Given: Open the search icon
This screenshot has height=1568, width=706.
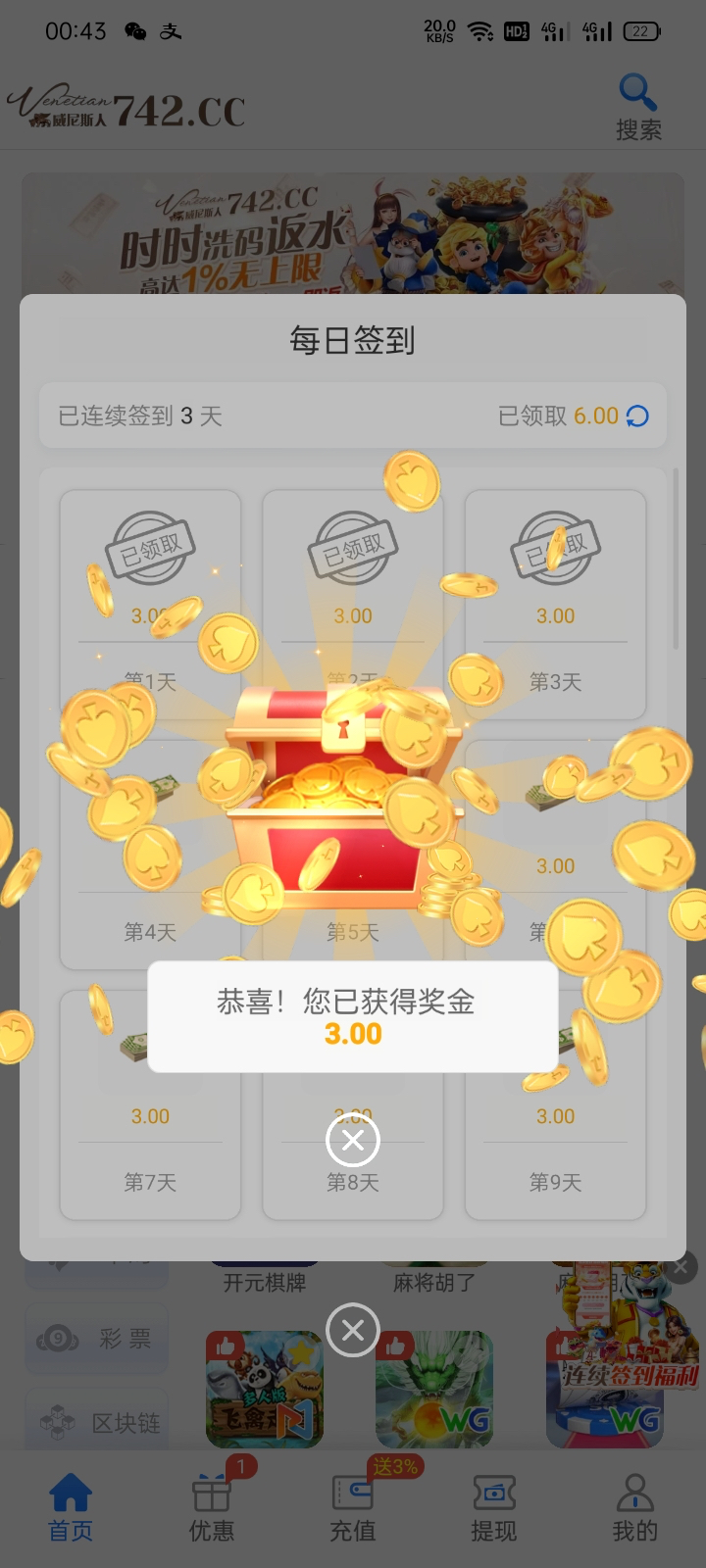Looking at the screenshot, I should 638,108.
